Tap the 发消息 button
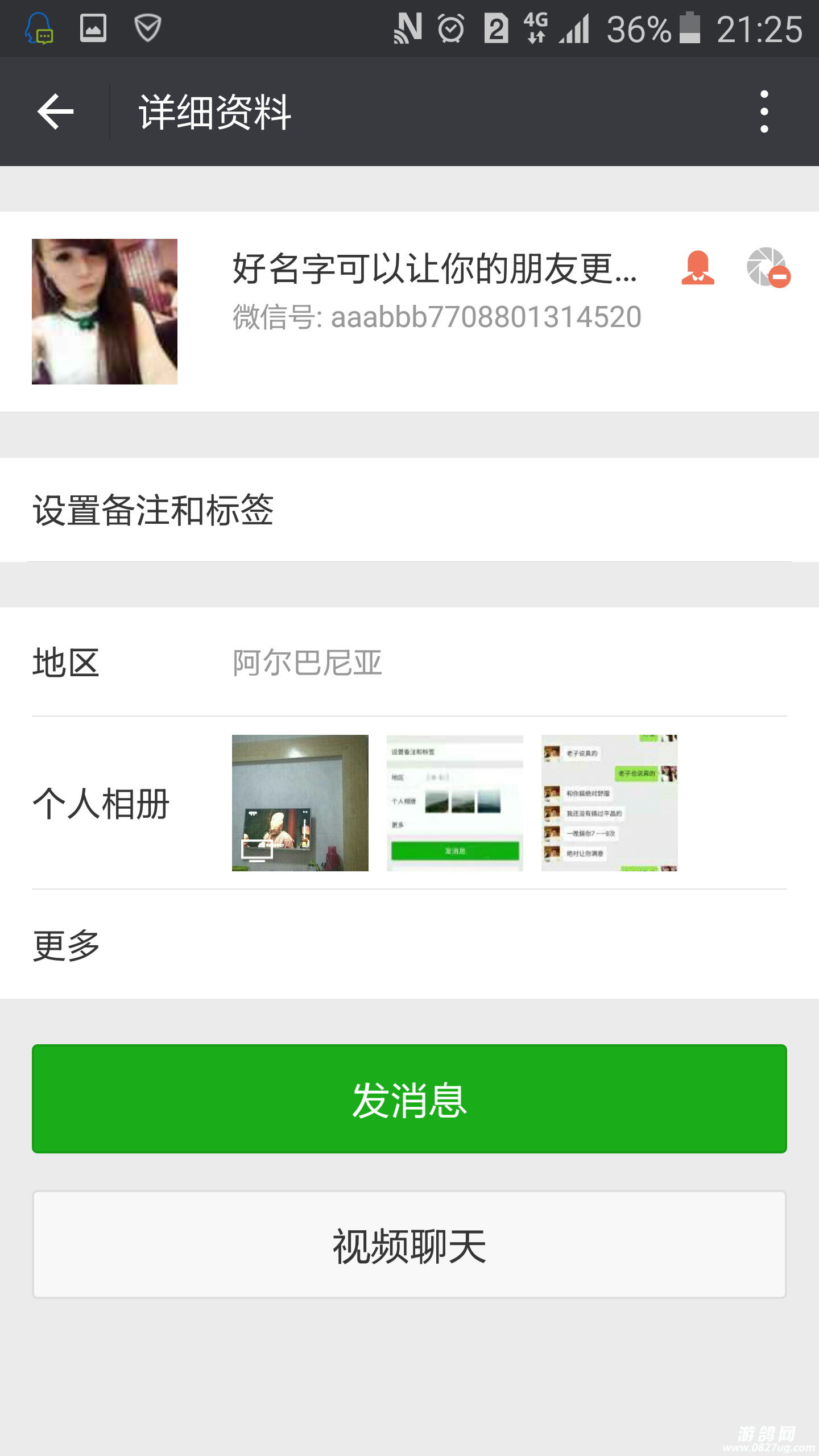Image resolution: width=819 pixels, height=1456 pixels. pyautogui.click(x=409, y=1099)
